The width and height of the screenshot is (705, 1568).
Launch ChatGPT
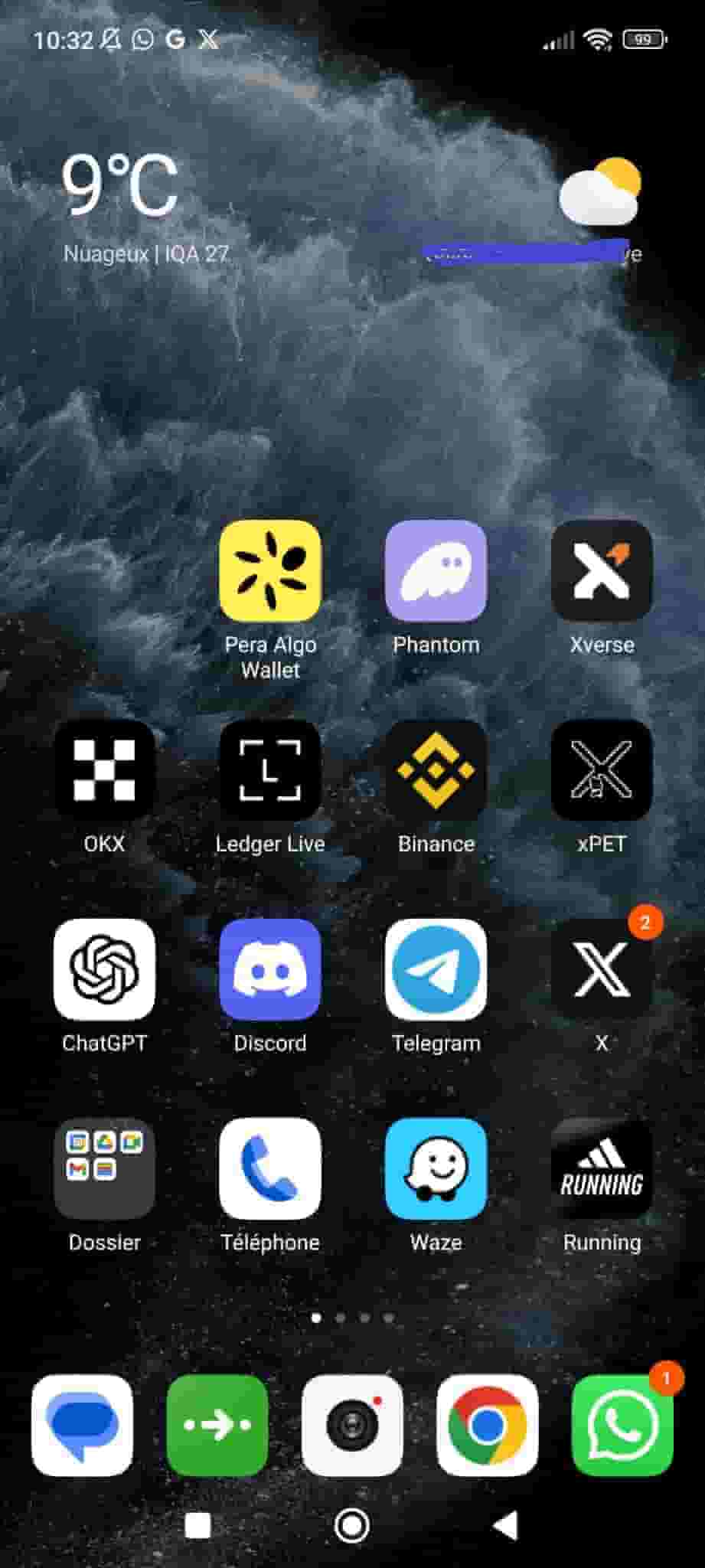pyautogui.click(x=104, y=969)
